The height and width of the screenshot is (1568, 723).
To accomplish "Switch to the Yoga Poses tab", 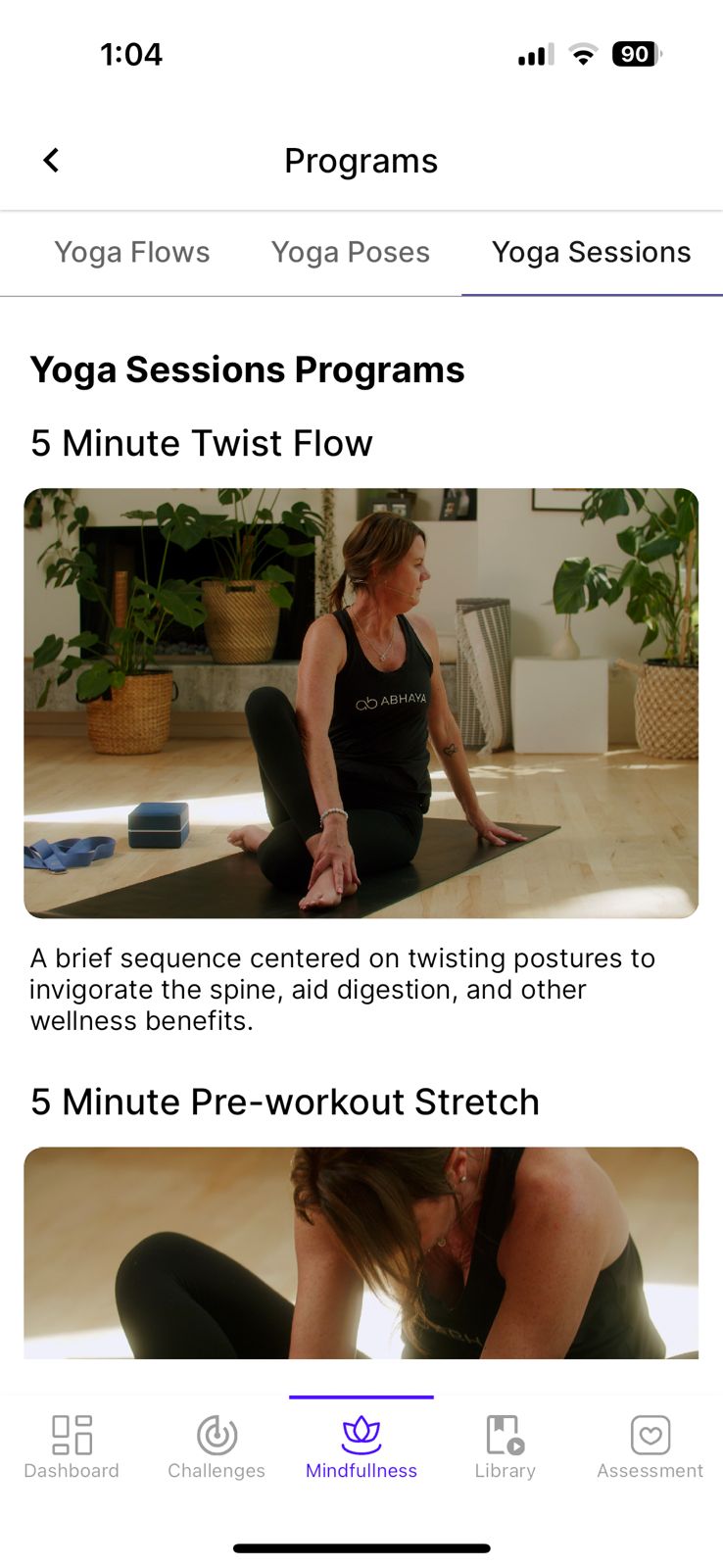I will 351,253.
